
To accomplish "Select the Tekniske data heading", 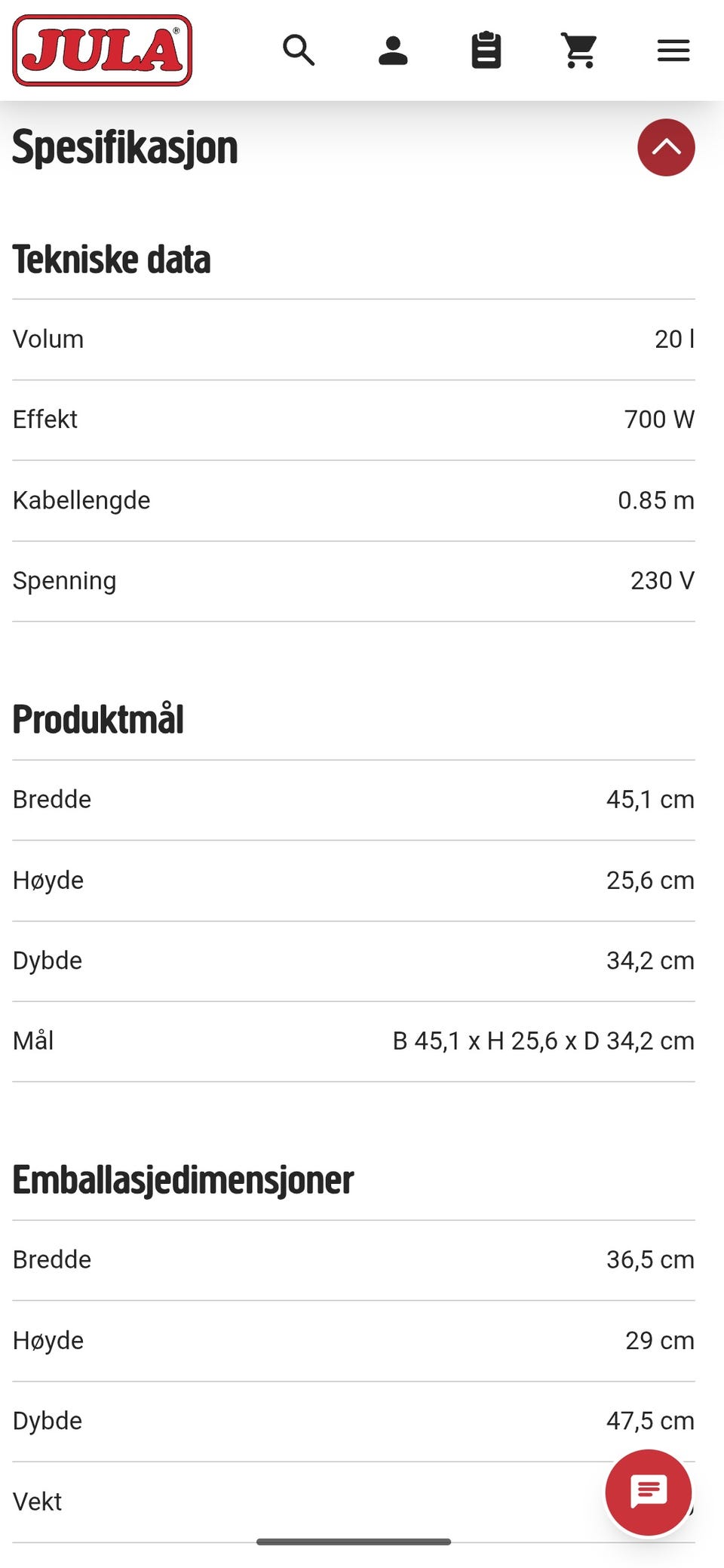I will (110, 259).
